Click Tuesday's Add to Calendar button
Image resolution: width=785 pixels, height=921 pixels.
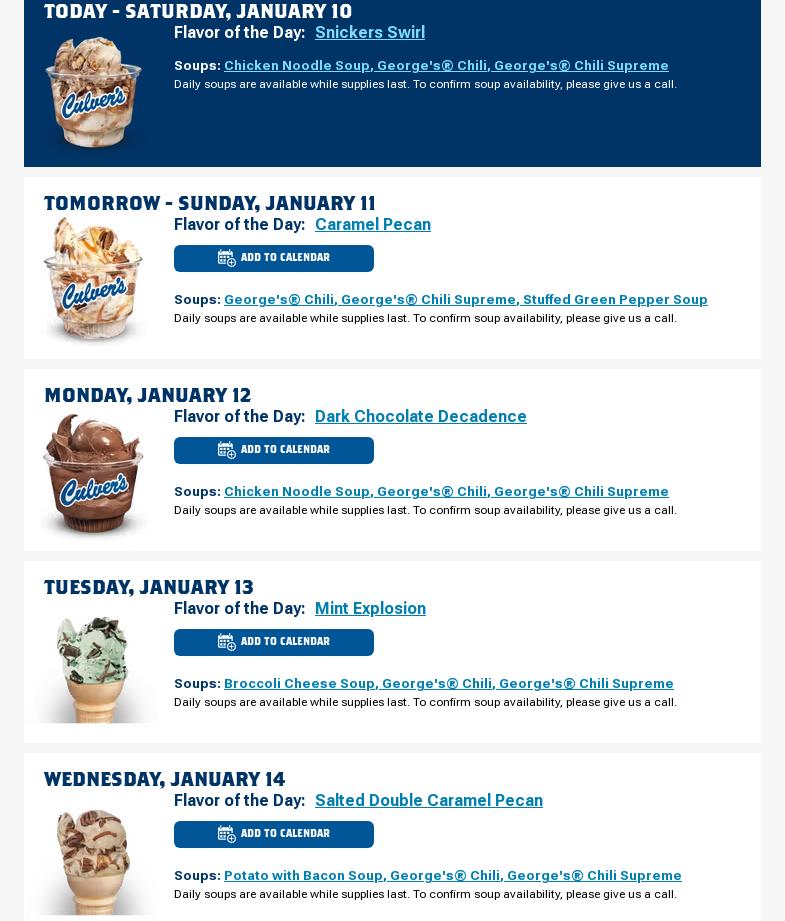[274, 642]
